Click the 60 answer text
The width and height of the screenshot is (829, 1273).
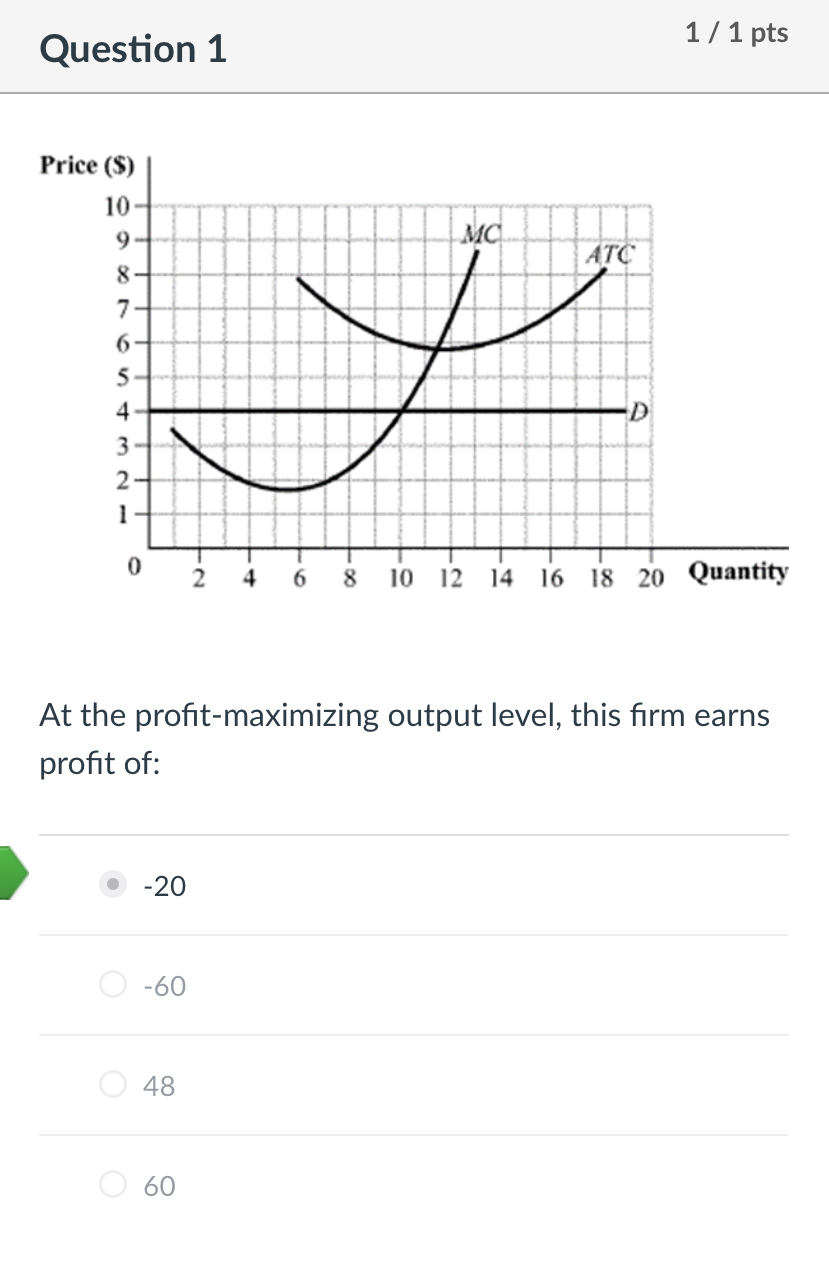pyautogui.click(x=158, y=1186)
